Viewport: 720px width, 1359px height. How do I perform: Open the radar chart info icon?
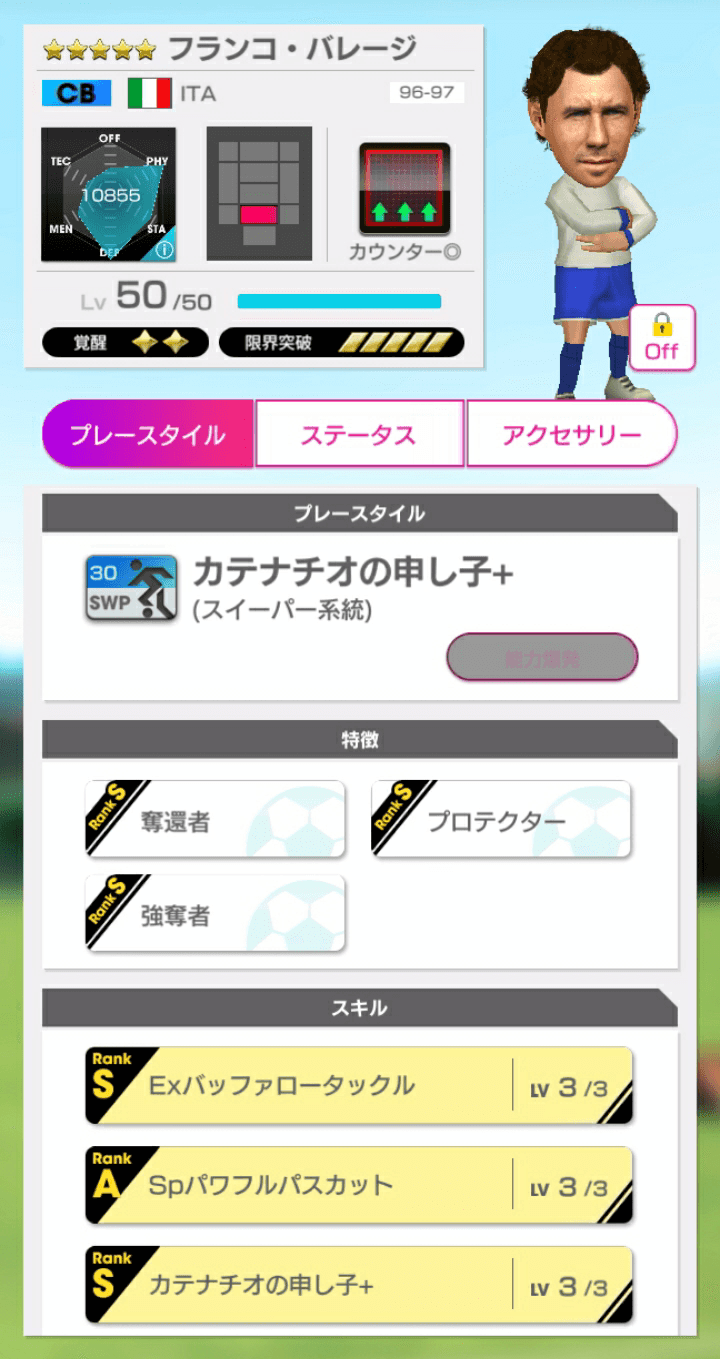165,250
